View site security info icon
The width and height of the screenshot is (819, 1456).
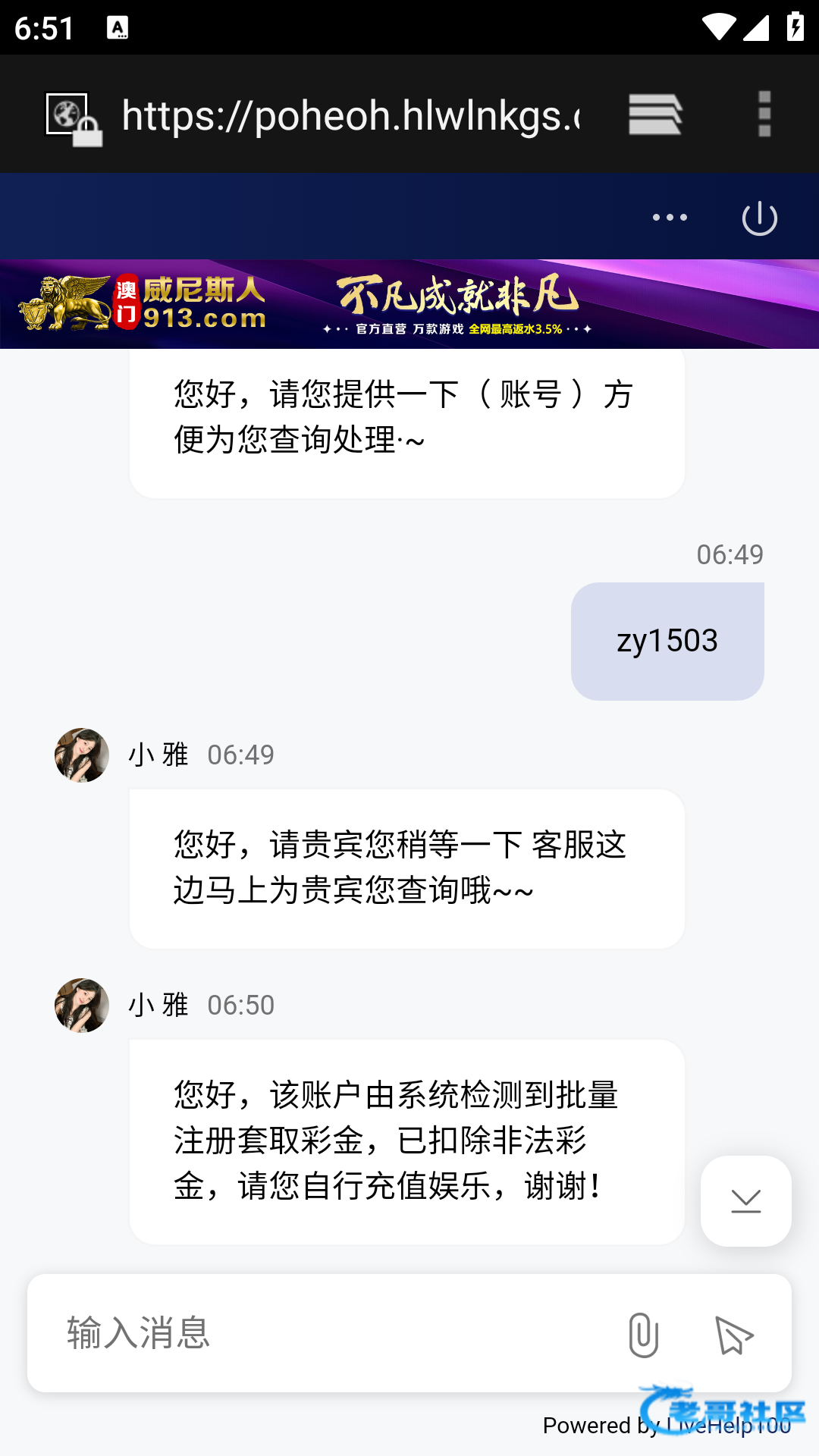(x=73, y=118)
